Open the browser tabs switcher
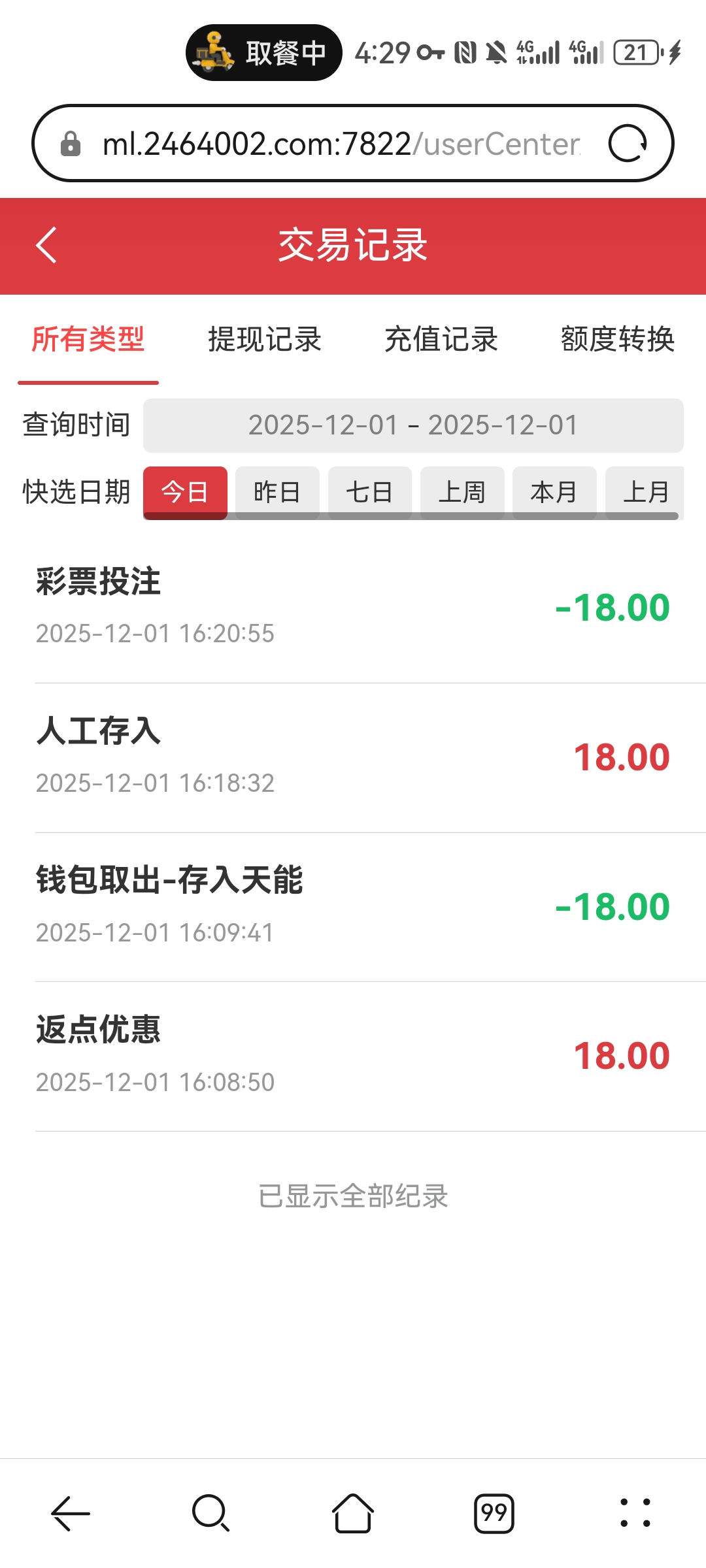 click(494, 1513)
